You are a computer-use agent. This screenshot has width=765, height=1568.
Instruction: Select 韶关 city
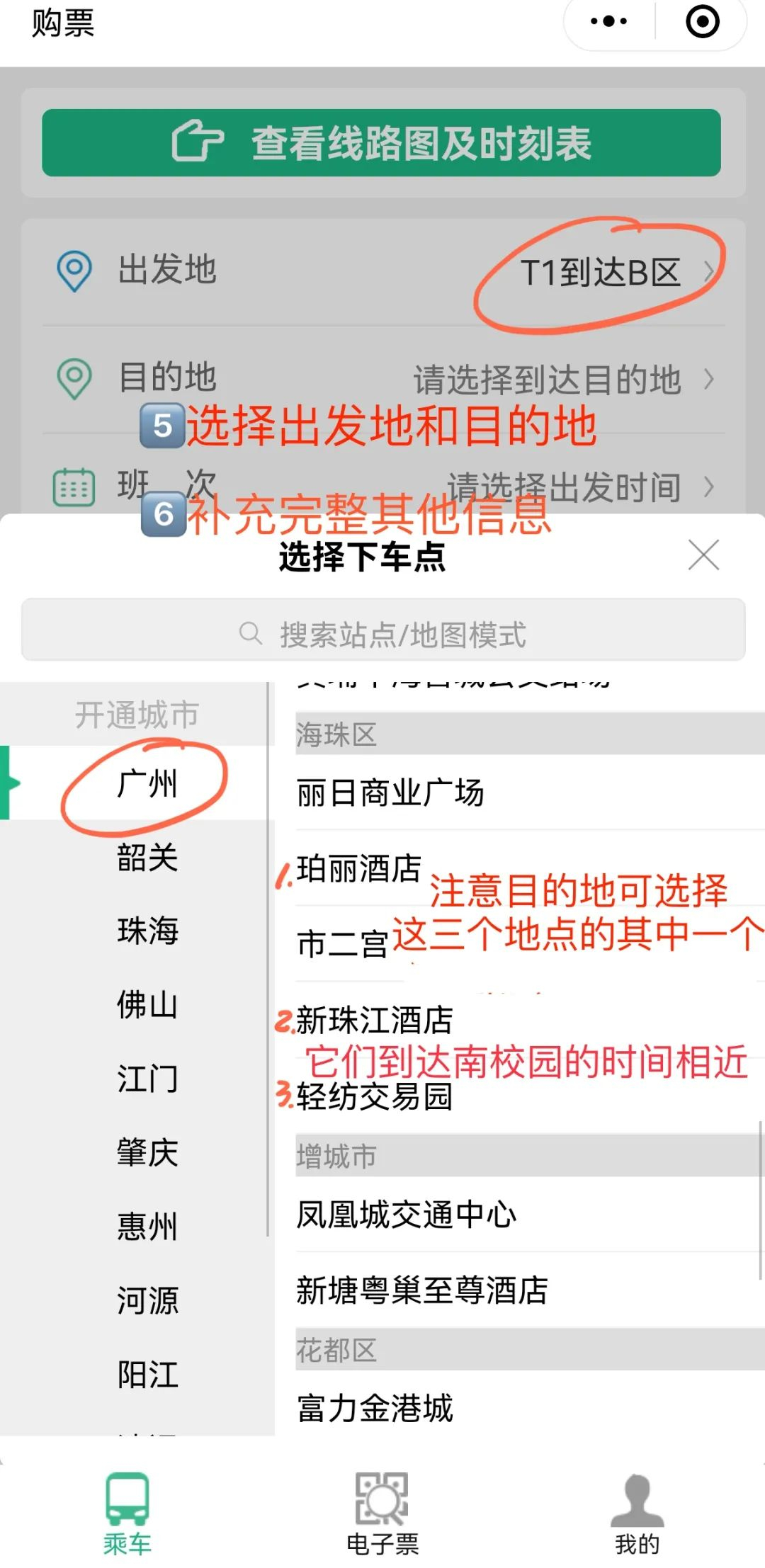coord(147,858)
